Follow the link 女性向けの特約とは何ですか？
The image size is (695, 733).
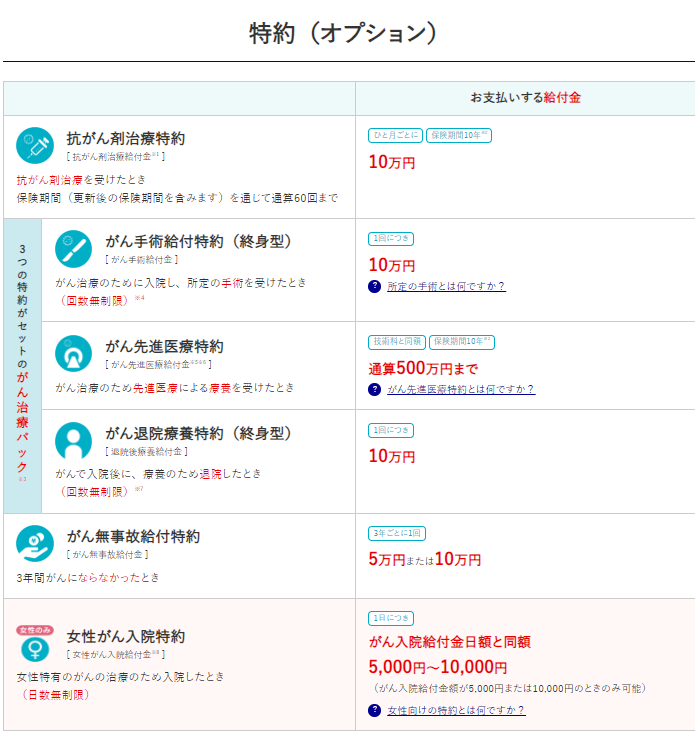click(x=455, y=710)
